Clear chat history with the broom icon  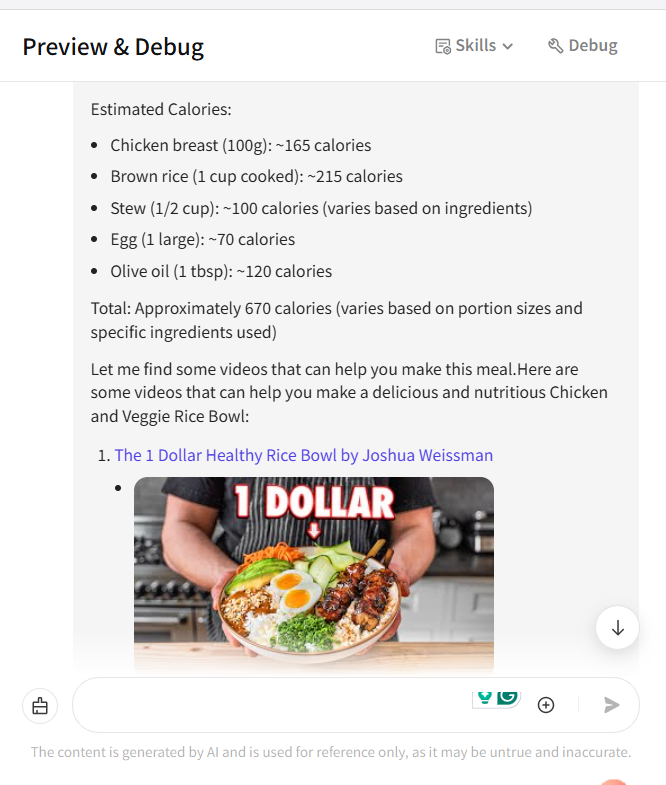40,706
